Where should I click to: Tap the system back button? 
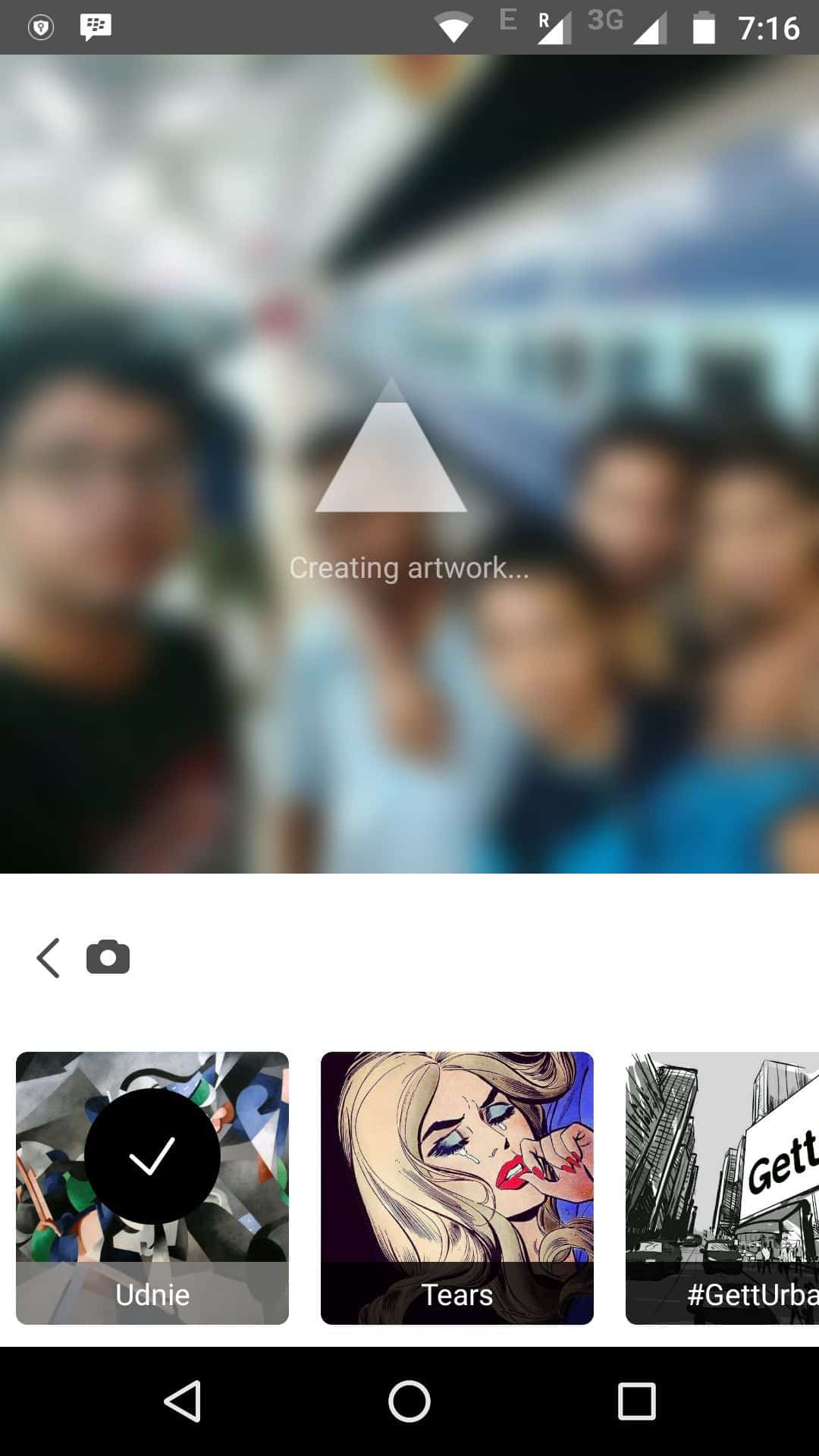point(182,1401)
